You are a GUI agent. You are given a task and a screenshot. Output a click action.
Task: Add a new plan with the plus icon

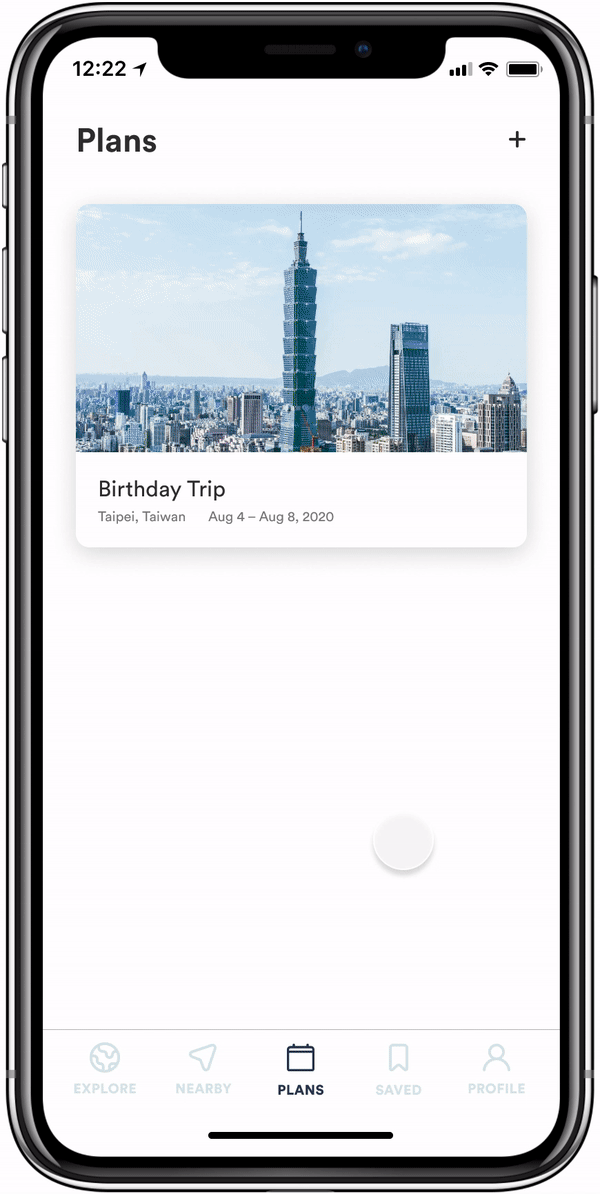[x=516, y=140]
